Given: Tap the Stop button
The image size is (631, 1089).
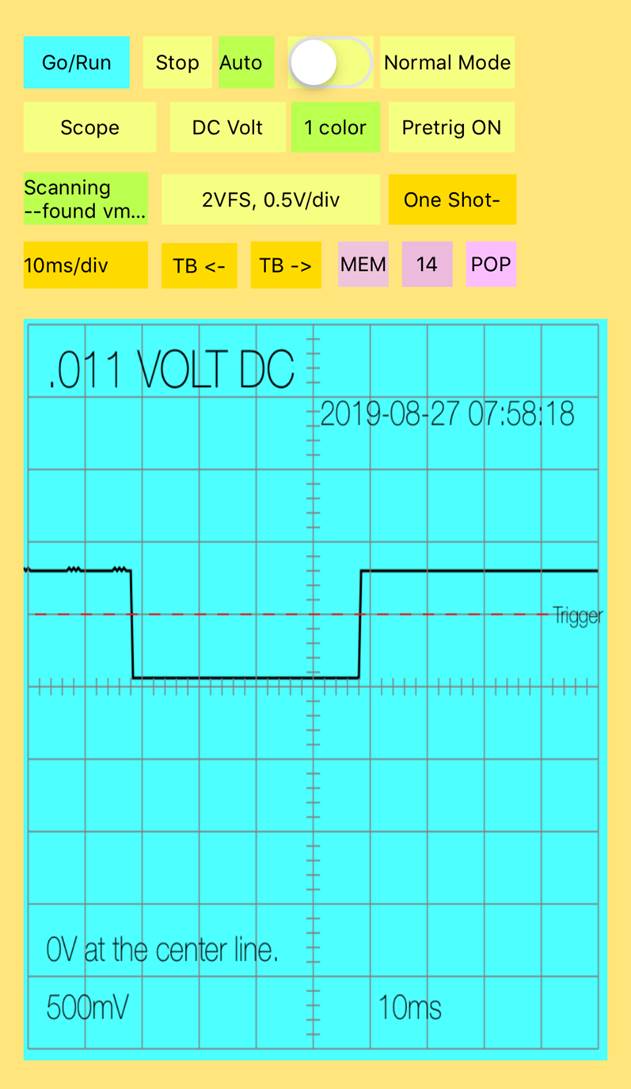Looking at the screenshot, I should tap(177, 63).
